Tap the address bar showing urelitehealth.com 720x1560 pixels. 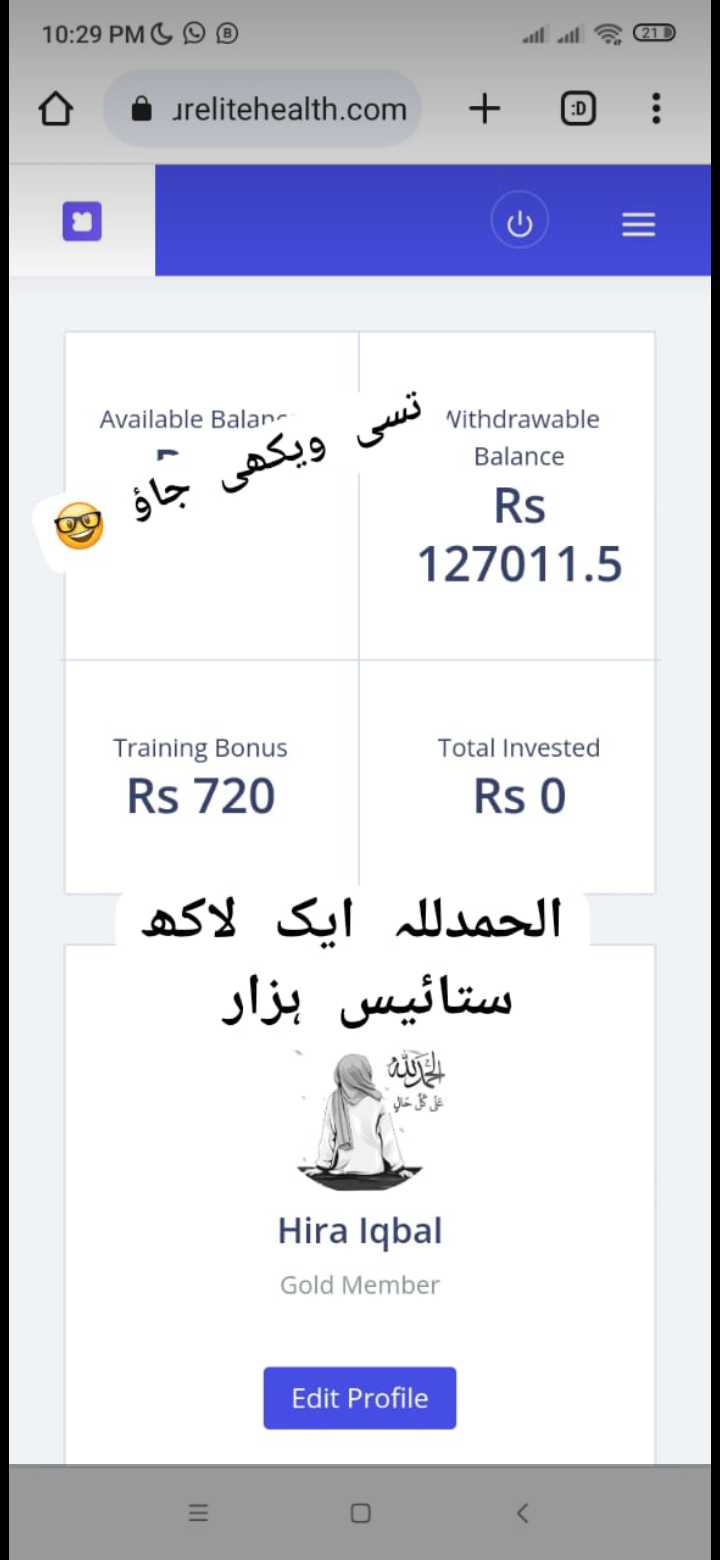[x=262, y=108]
